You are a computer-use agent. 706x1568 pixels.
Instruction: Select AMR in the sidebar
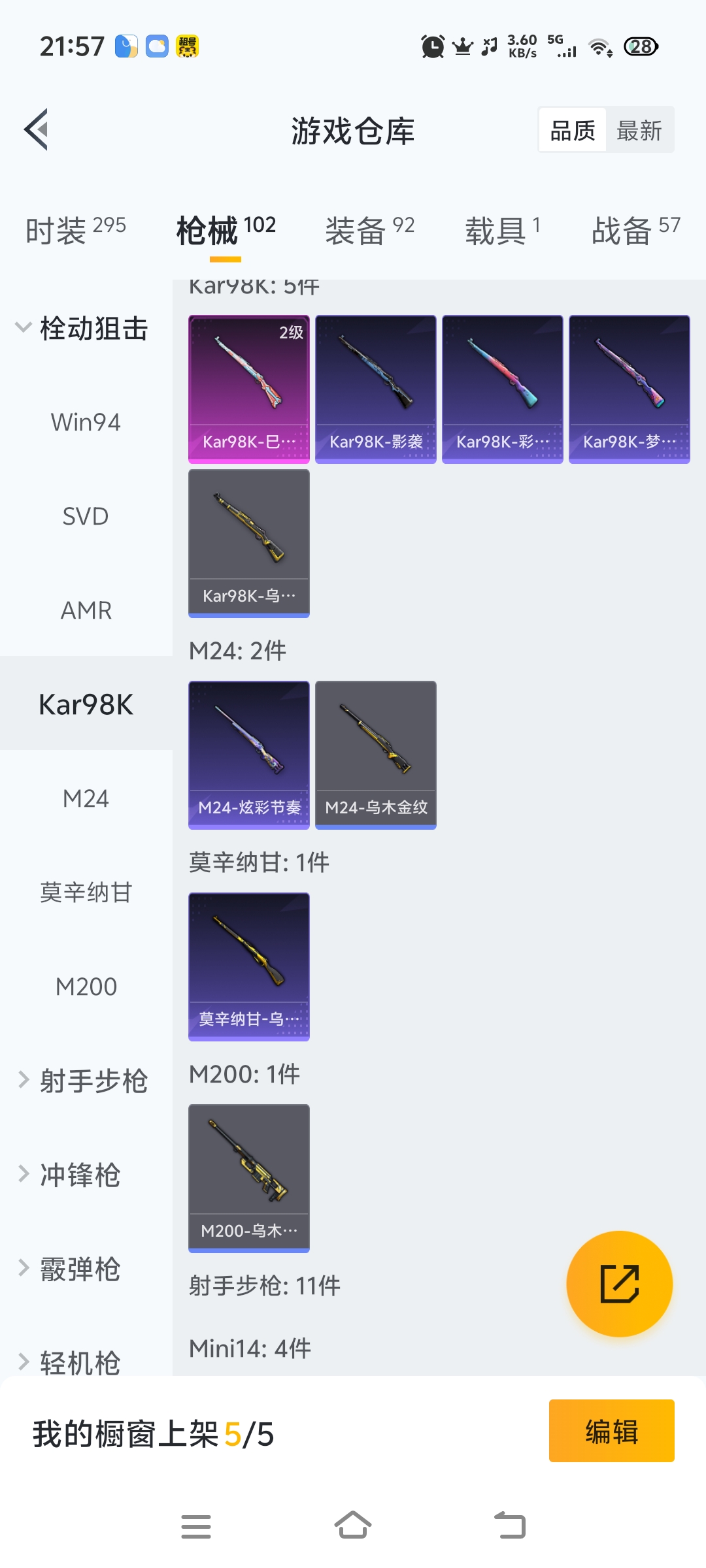coord(86,610)
